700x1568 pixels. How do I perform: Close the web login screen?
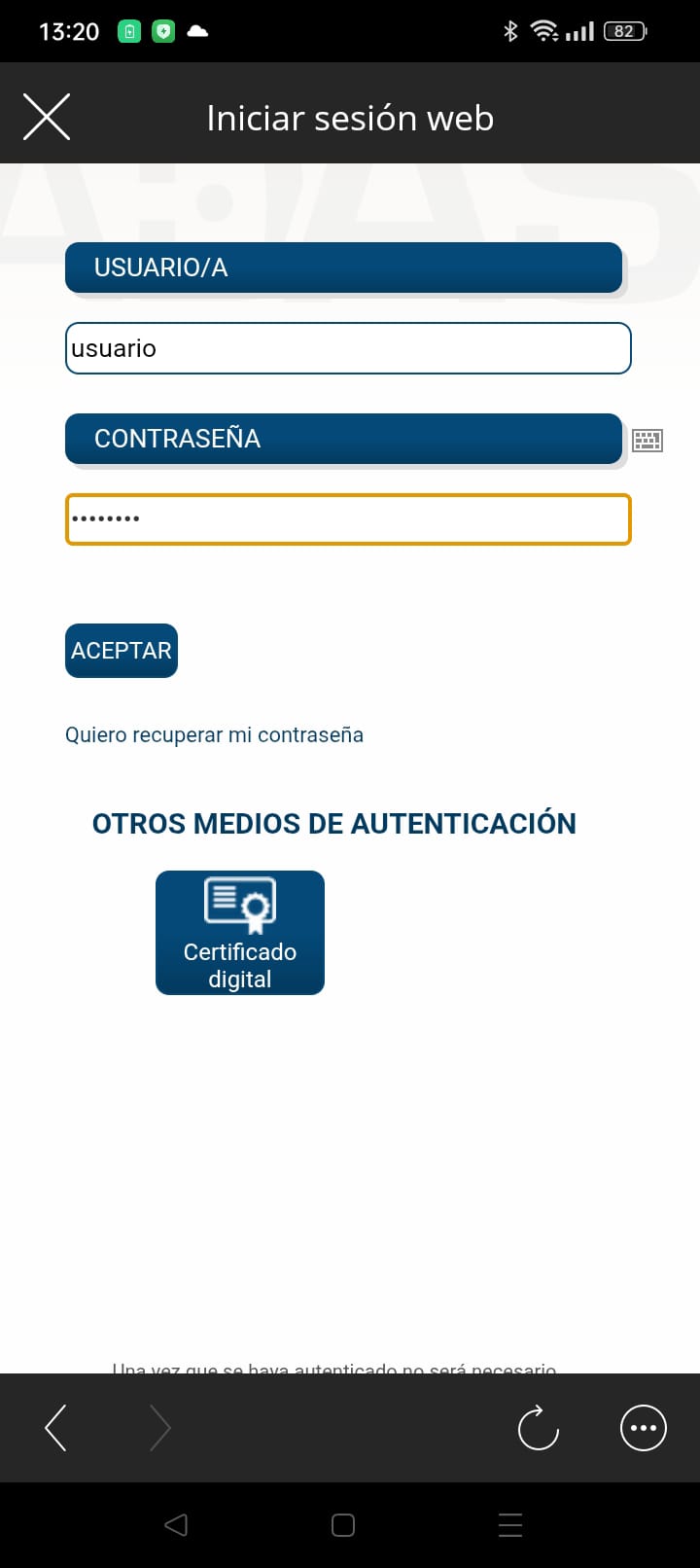[47, 118]
